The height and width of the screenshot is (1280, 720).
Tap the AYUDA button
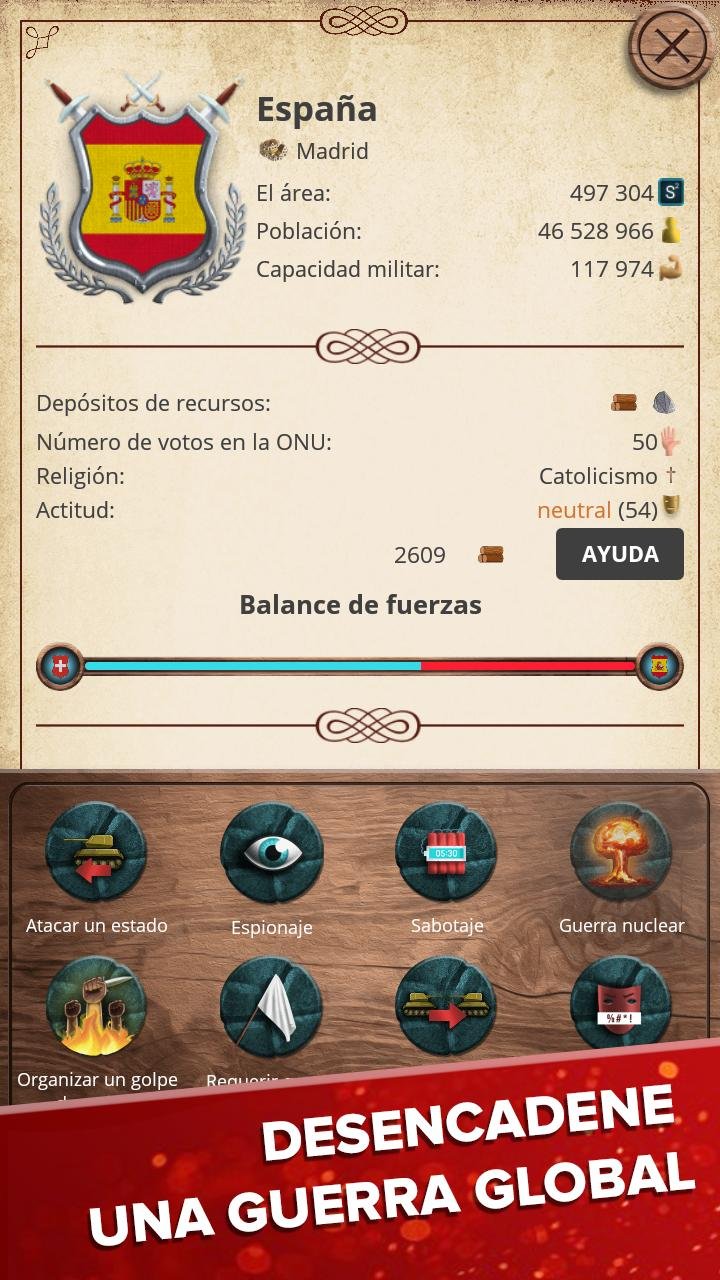[x=620, y=554]
